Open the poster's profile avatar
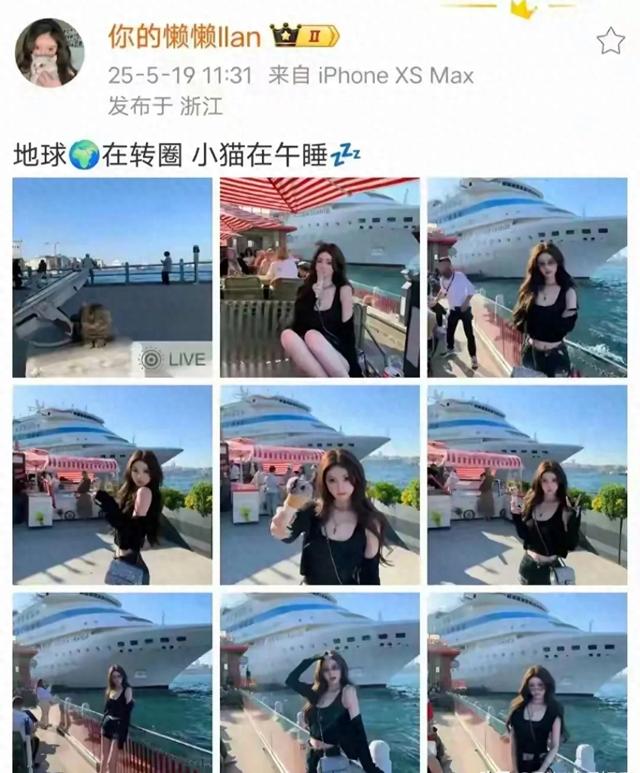This screenshot has height=773, width=640. pyautogui.click(x=49, y=52)
